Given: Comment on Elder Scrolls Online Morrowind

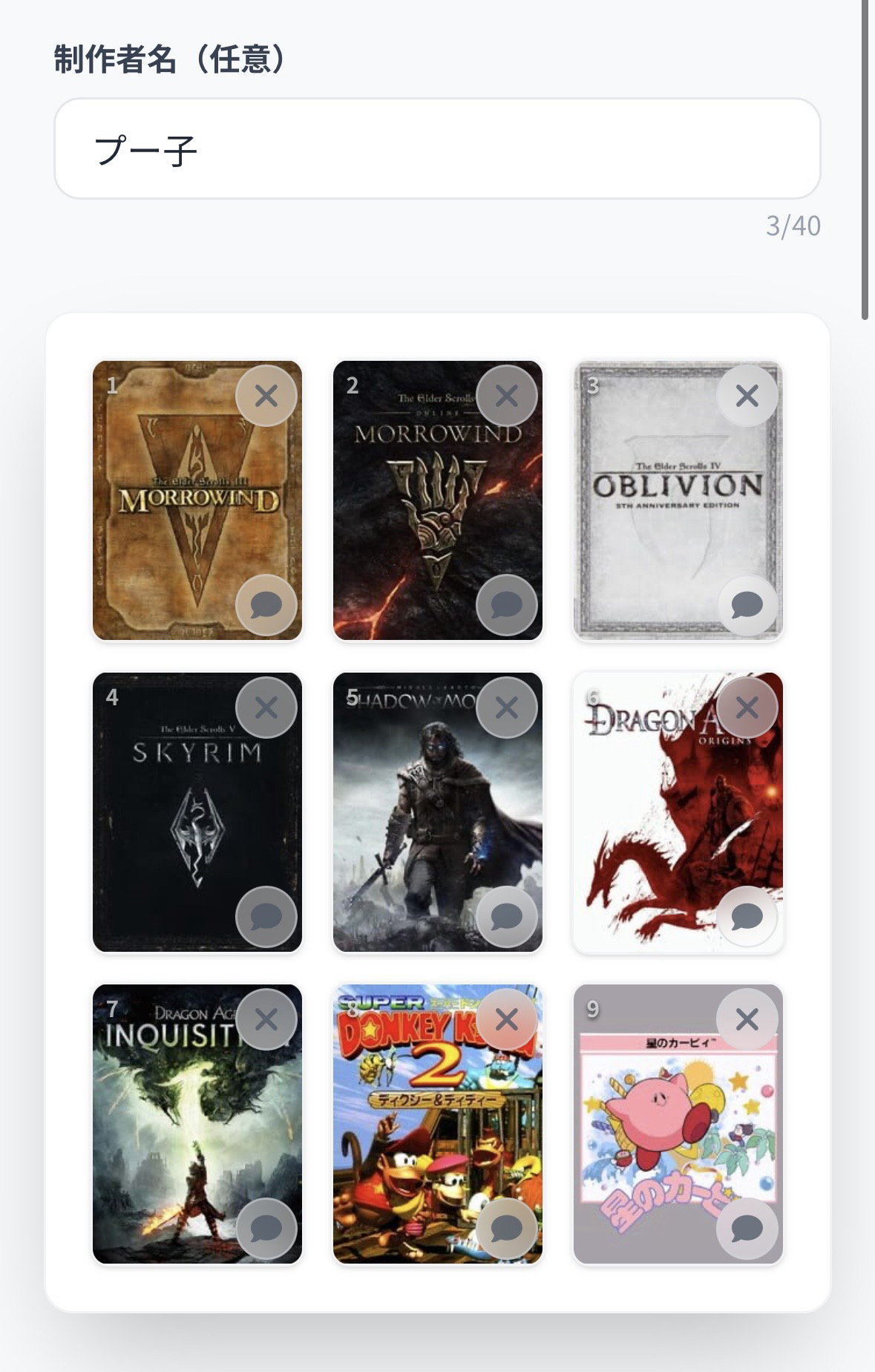Looking at the screenshot, I should click(507, 605).
